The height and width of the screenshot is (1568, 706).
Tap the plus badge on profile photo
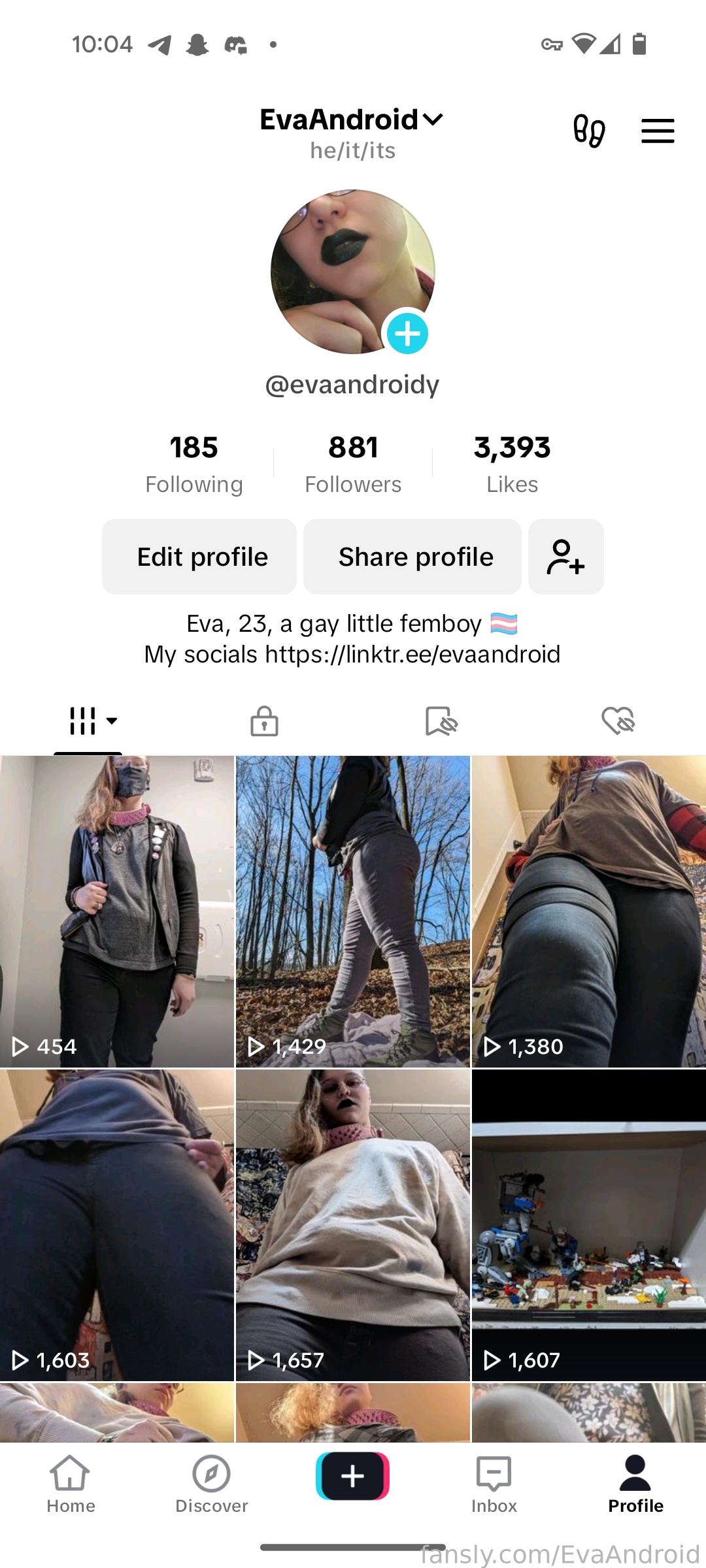tap(407, 333)
